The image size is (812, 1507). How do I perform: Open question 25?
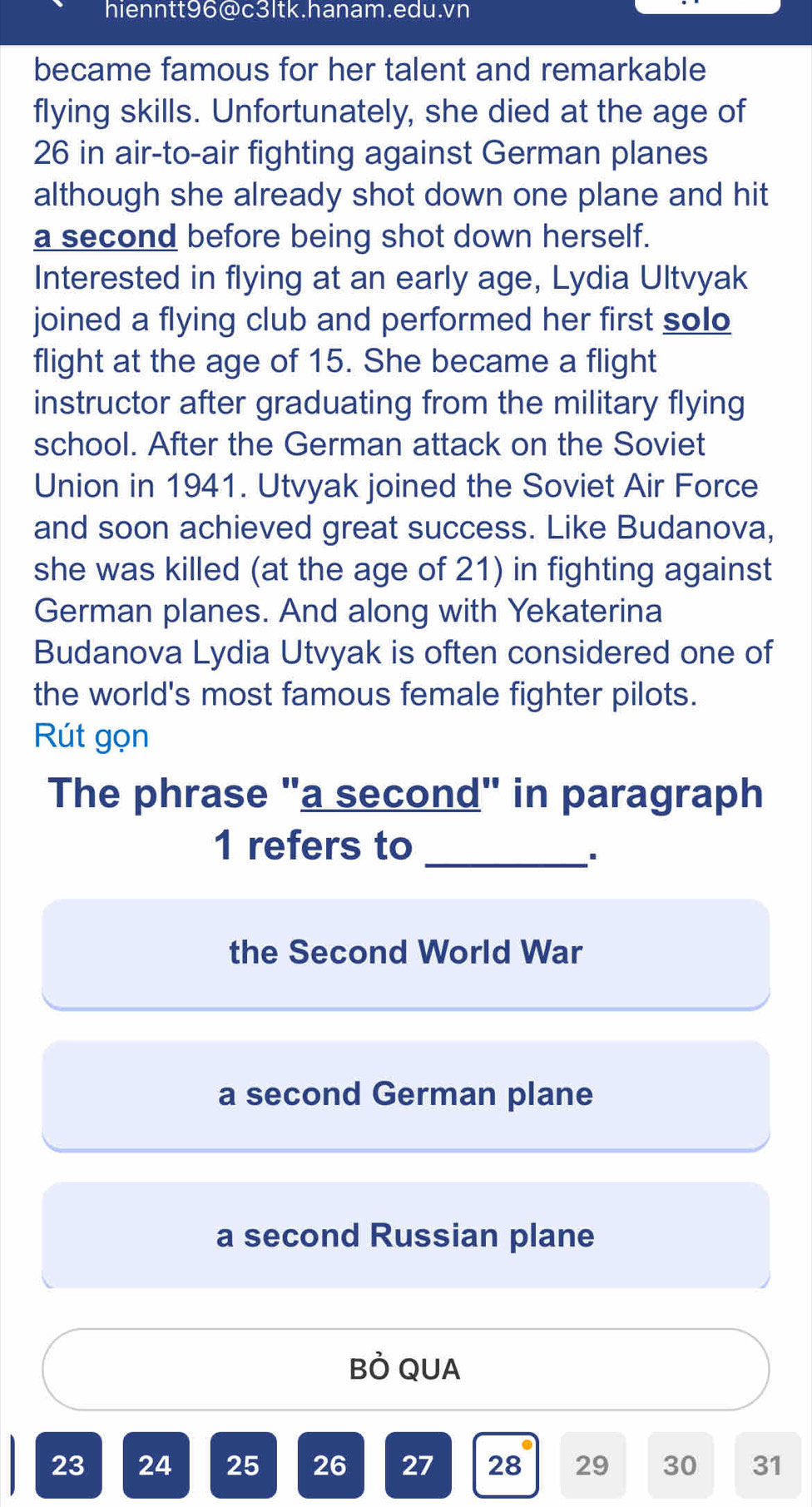tap(243, 1465)
